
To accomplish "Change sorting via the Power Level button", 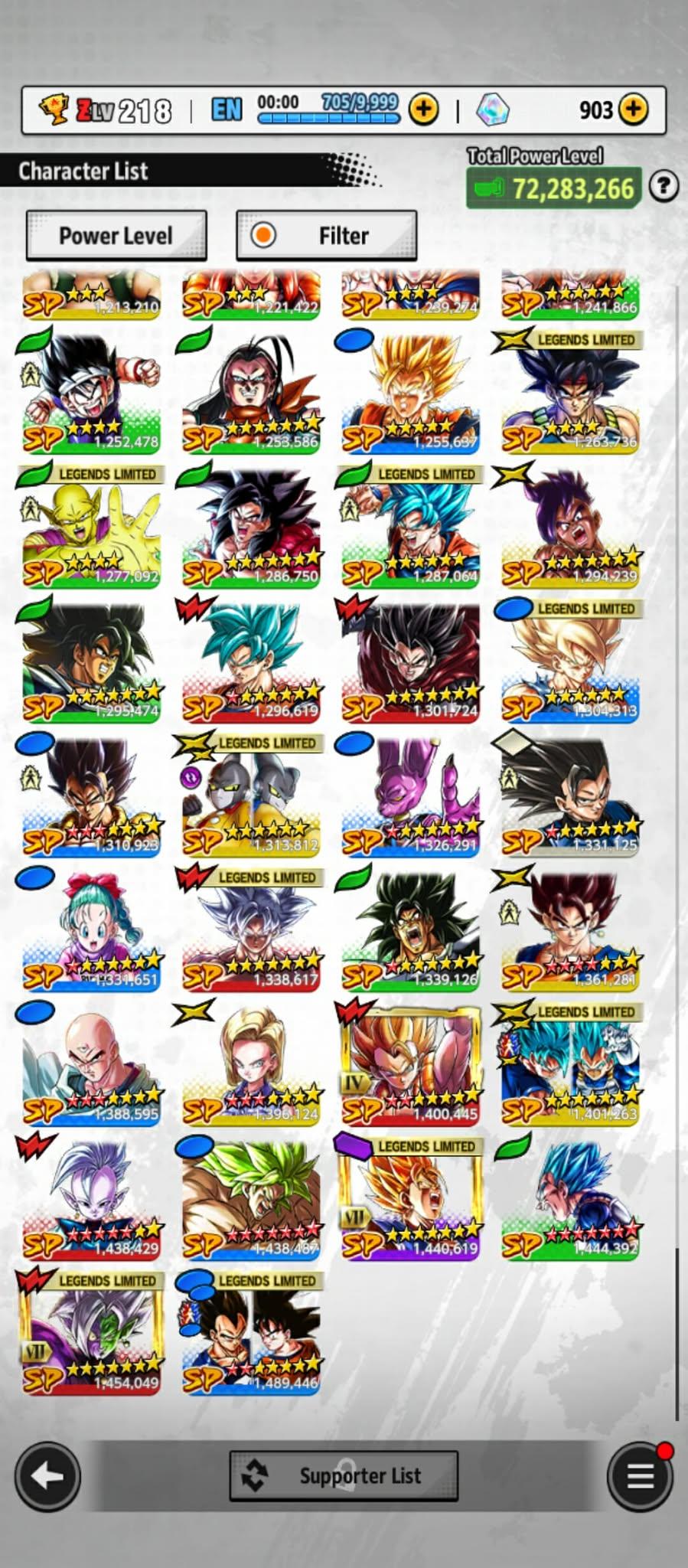I will coord(116,235).
